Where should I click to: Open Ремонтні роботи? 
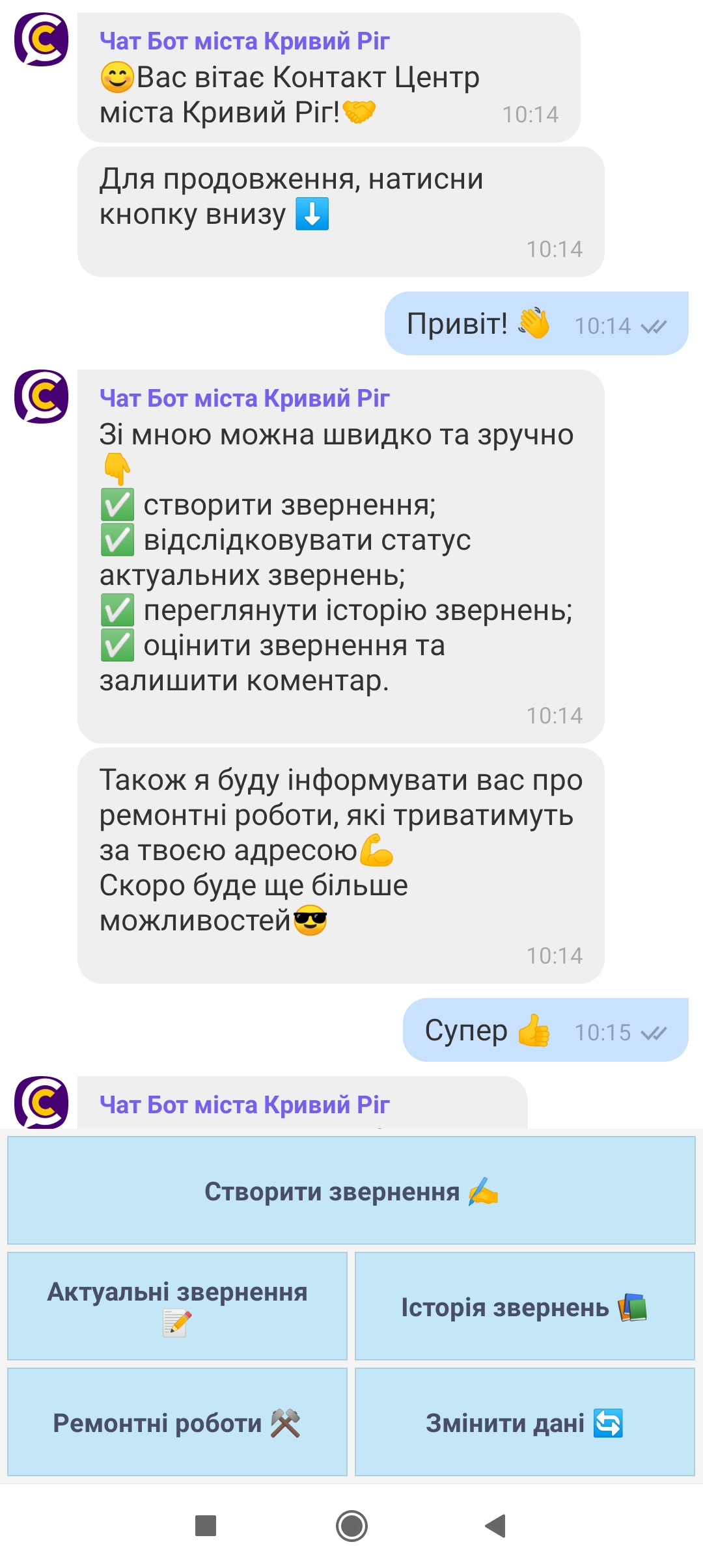(177, 1422)
